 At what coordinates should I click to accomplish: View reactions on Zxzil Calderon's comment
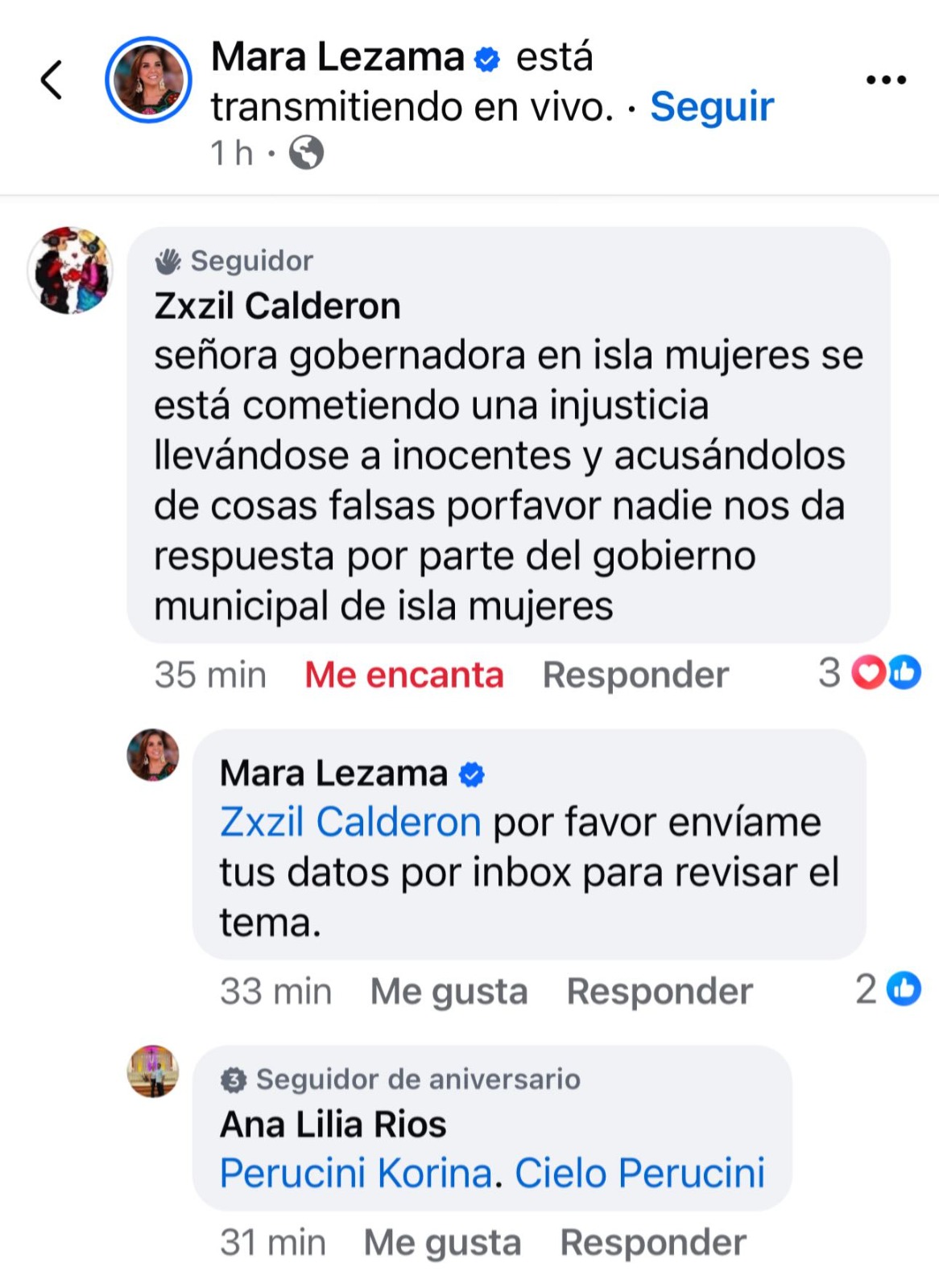point(870,673)
